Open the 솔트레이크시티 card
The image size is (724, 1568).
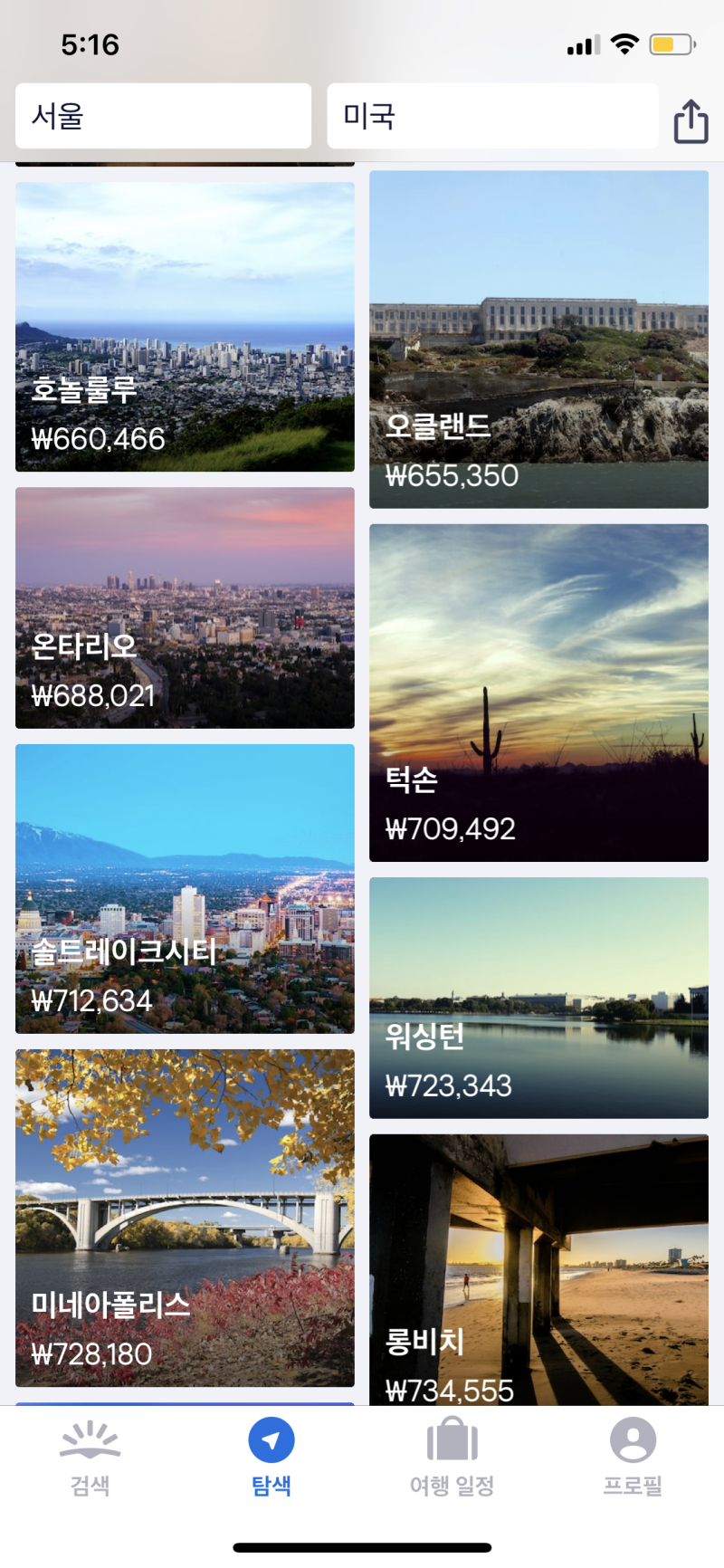tap(185, 888)
